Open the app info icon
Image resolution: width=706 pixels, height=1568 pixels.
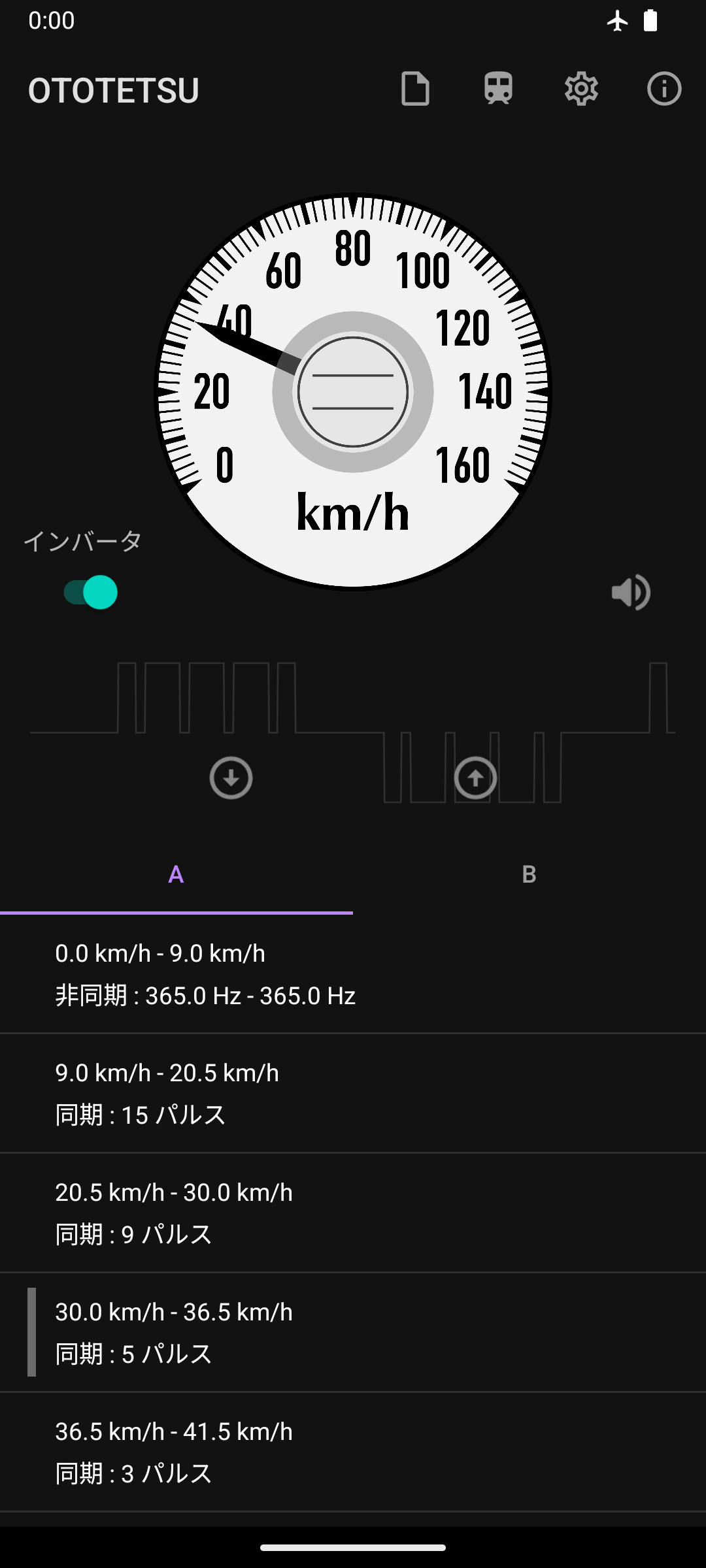tap(664, 89)
